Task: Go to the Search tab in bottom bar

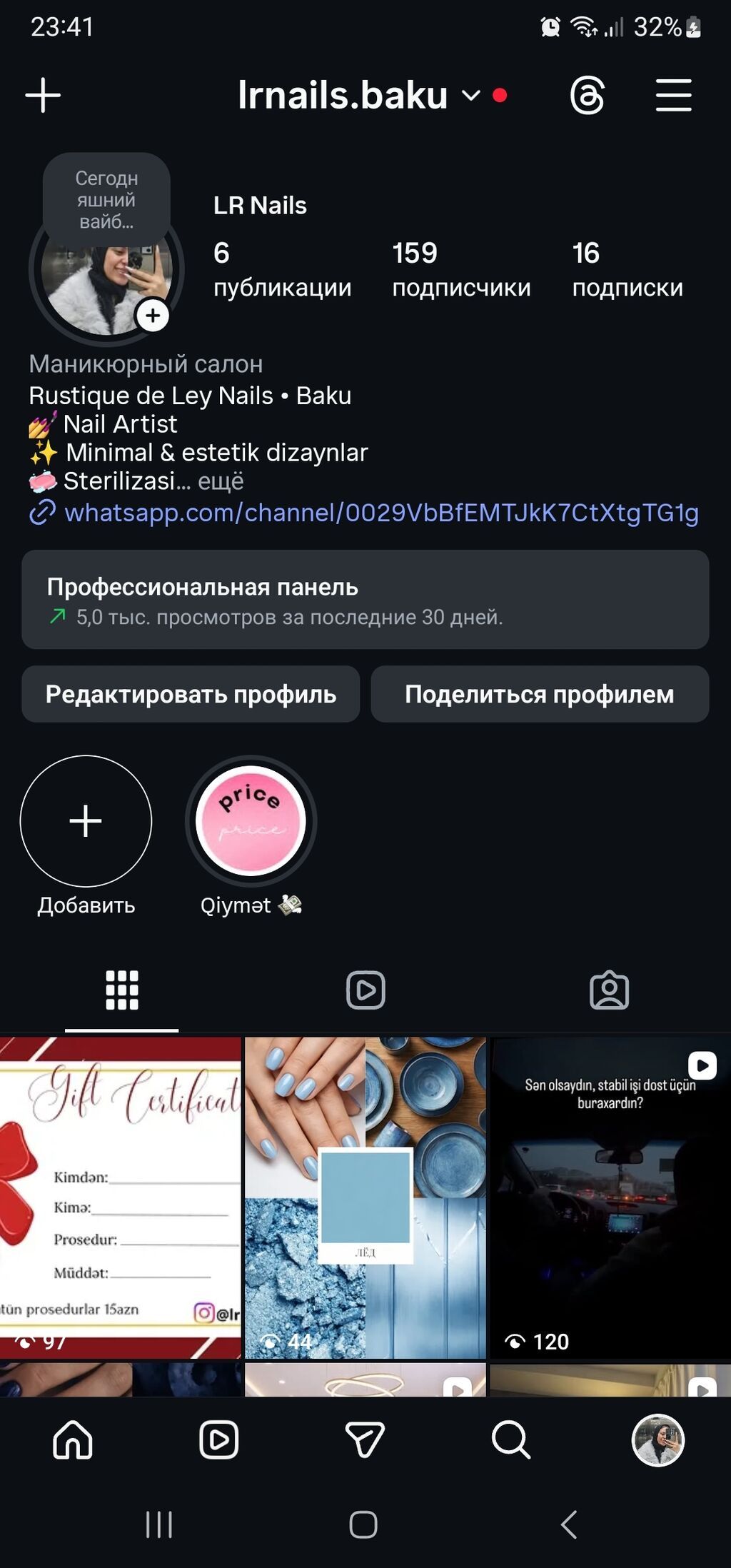Action: click(510, 1439)
